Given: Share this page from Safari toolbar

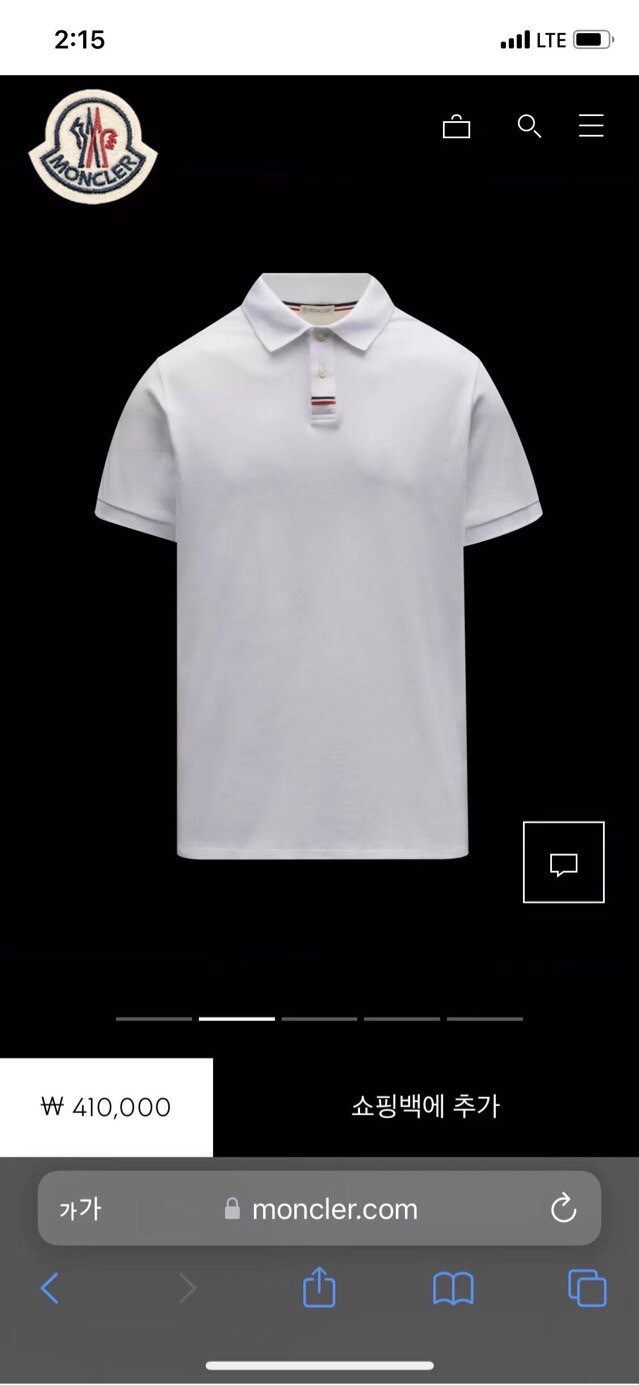Looking at the screenshot, I should (319, 1287).
